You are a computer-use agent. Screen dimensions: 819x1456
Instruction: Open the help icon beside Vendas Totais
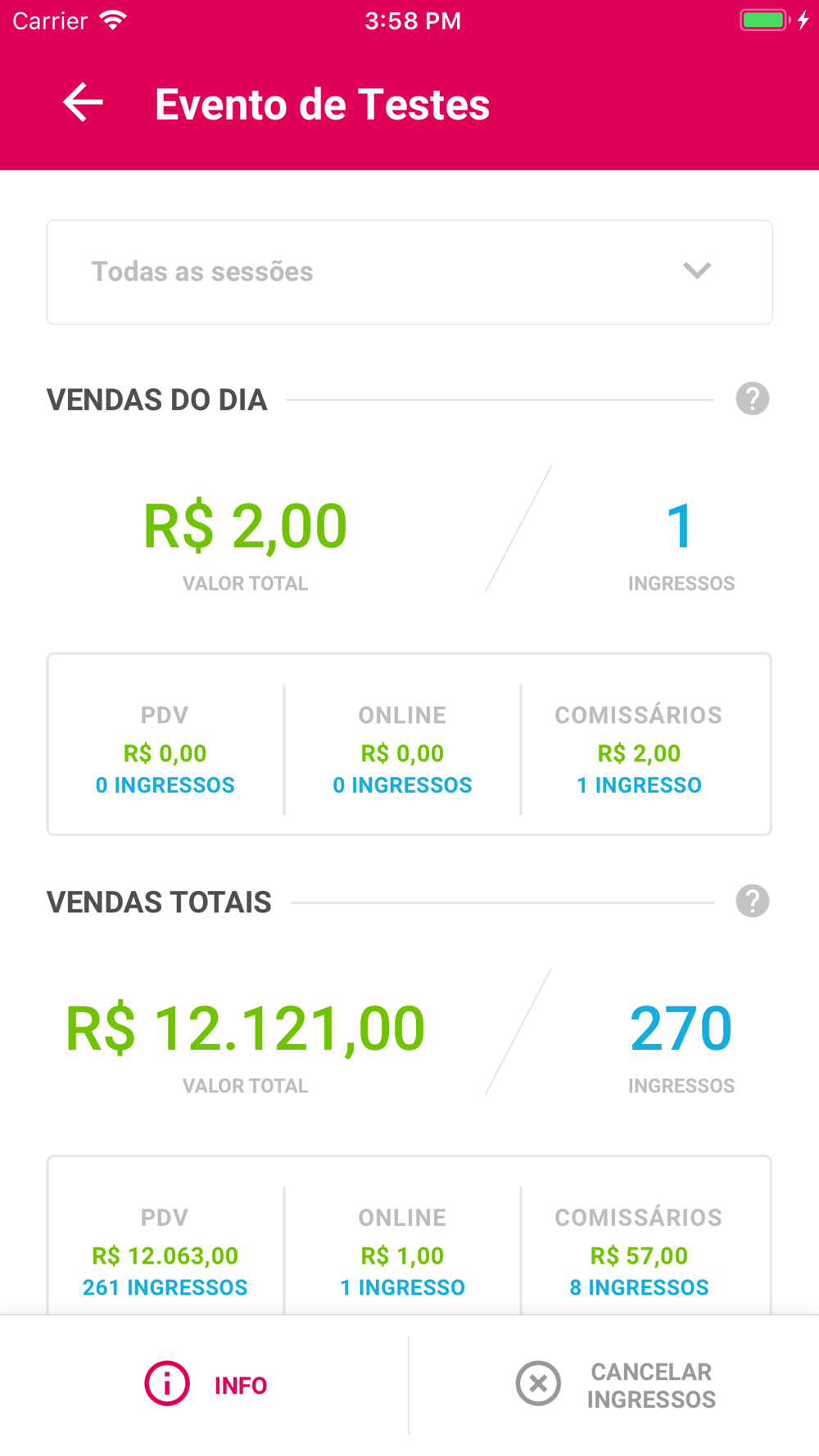(x=752, y=902)
